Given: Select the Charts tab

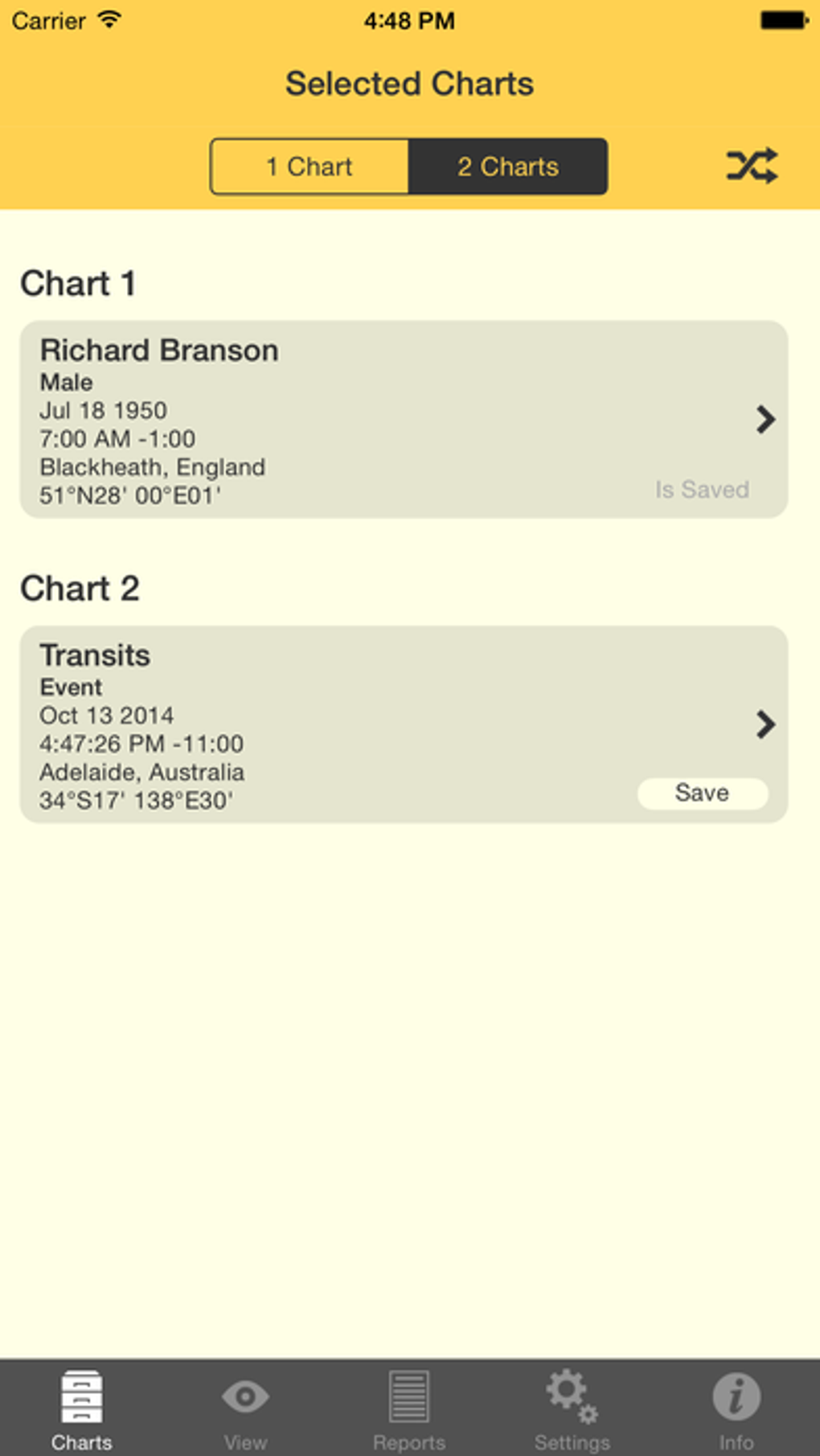Looking at the screenshot, I should 81,1409.
